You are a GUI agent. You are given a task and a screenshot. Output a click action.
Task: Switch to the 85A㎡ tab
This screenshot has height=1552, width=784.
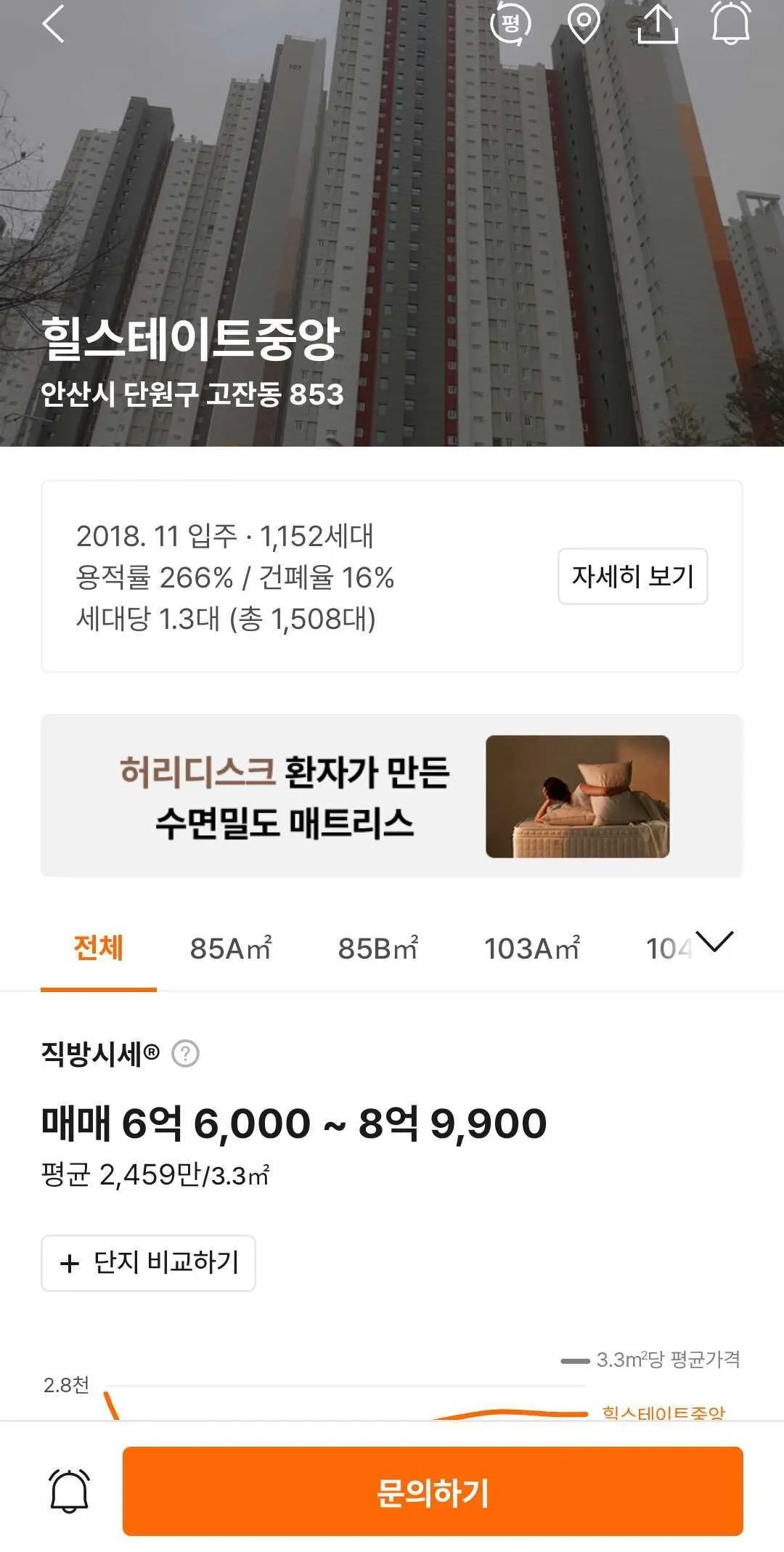231,948
